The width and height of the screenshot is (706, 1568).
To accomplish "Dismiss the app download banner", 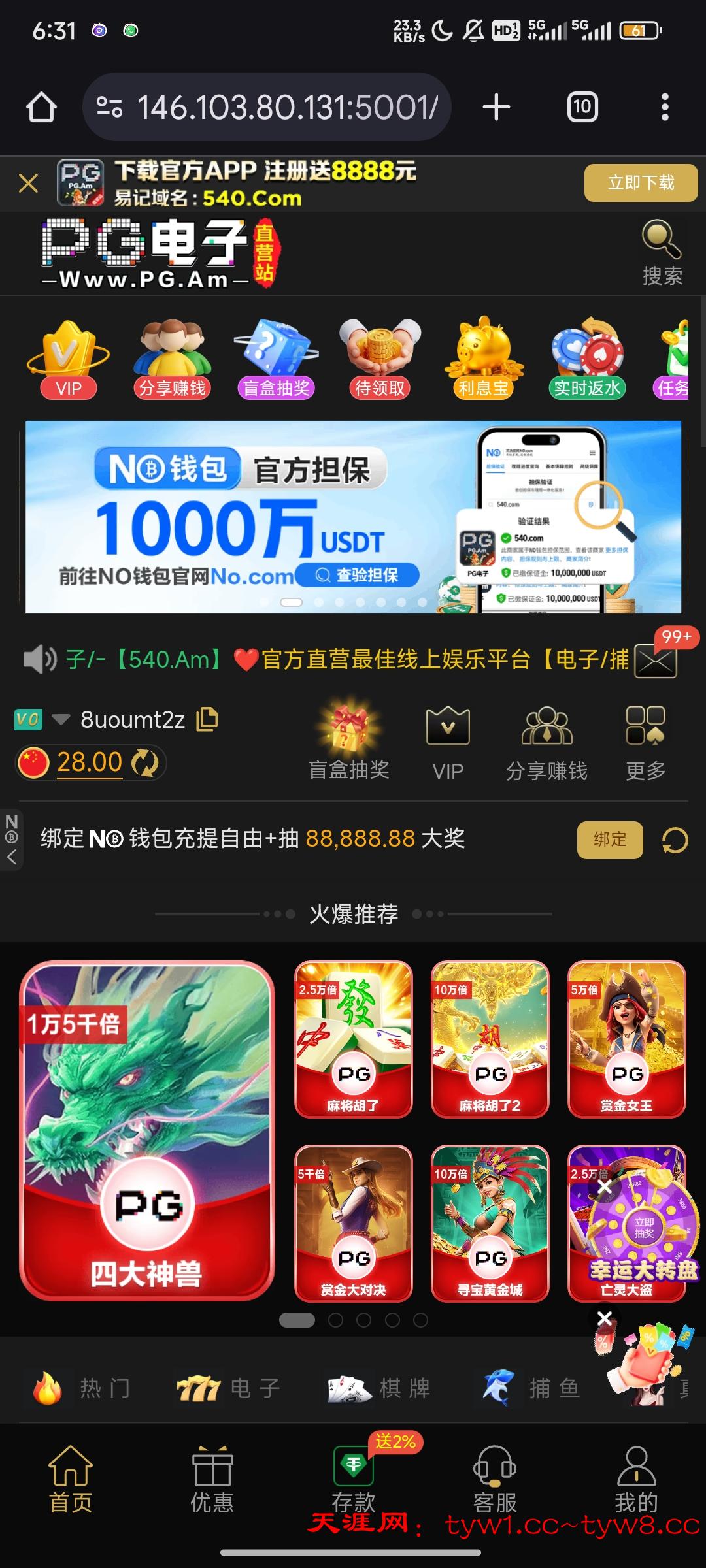I will (28, 183).
